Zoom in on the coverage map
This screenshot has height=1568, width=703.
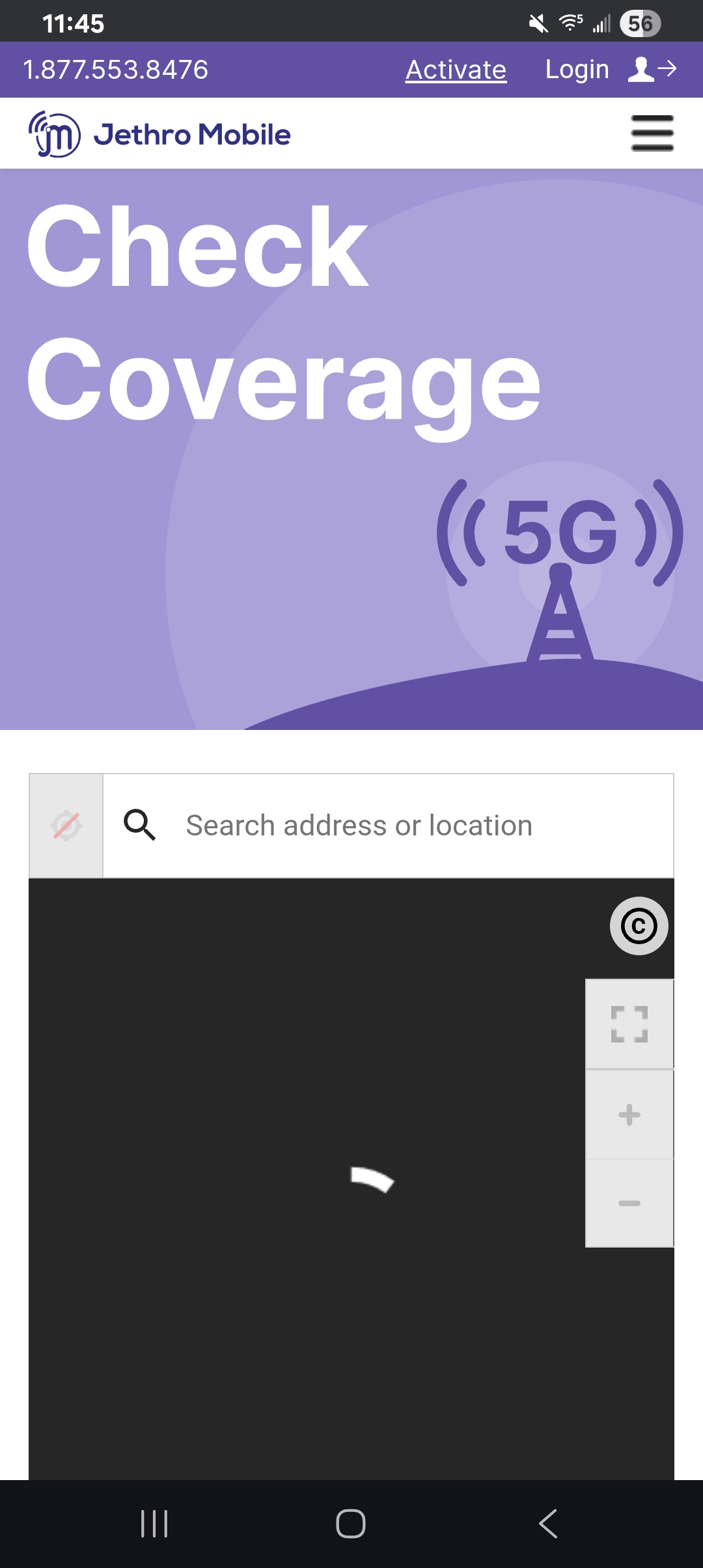pos(629,1115)
